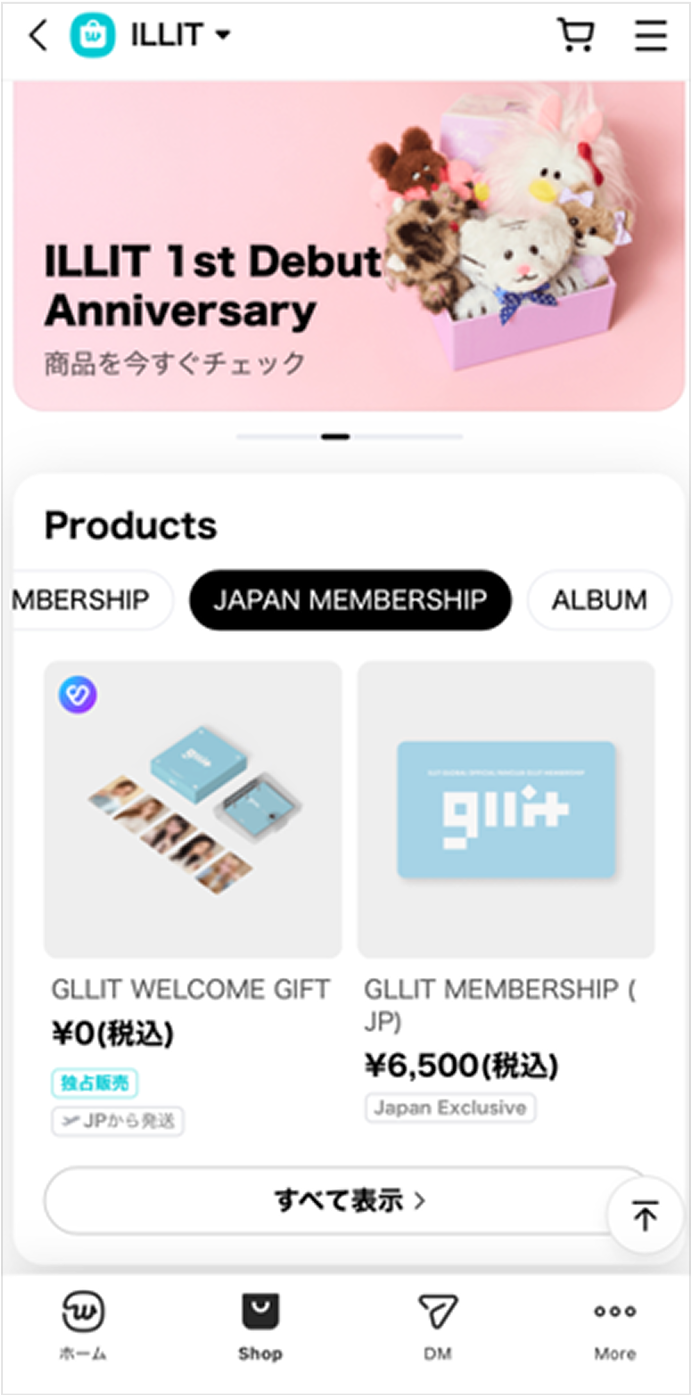691x1395 pixels.
Task: Switch to the ALBUM category chip
Action: tap(599, 600)
